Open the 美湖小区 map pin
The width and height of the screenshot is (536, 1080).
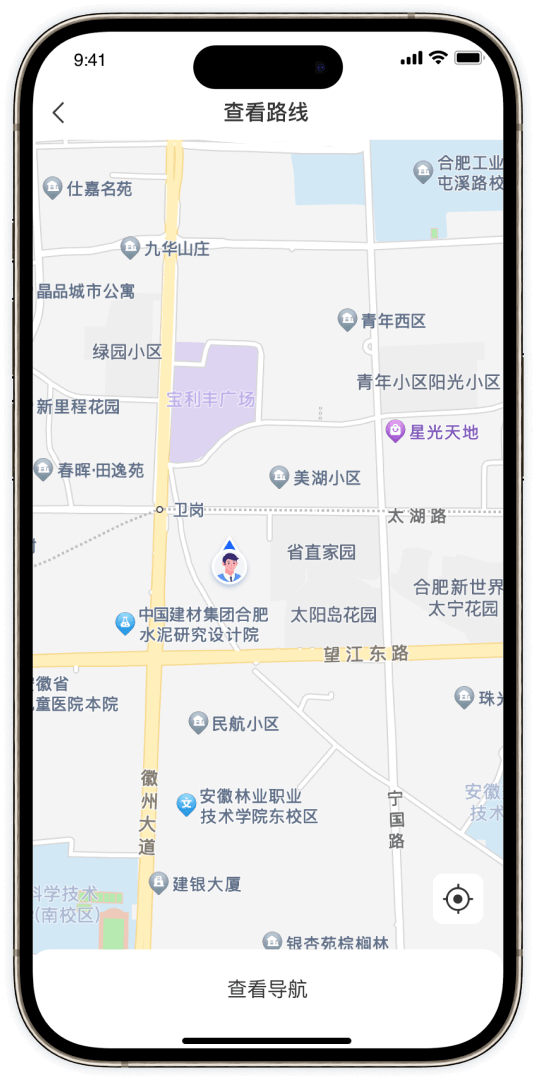click(x=279, y=477)
